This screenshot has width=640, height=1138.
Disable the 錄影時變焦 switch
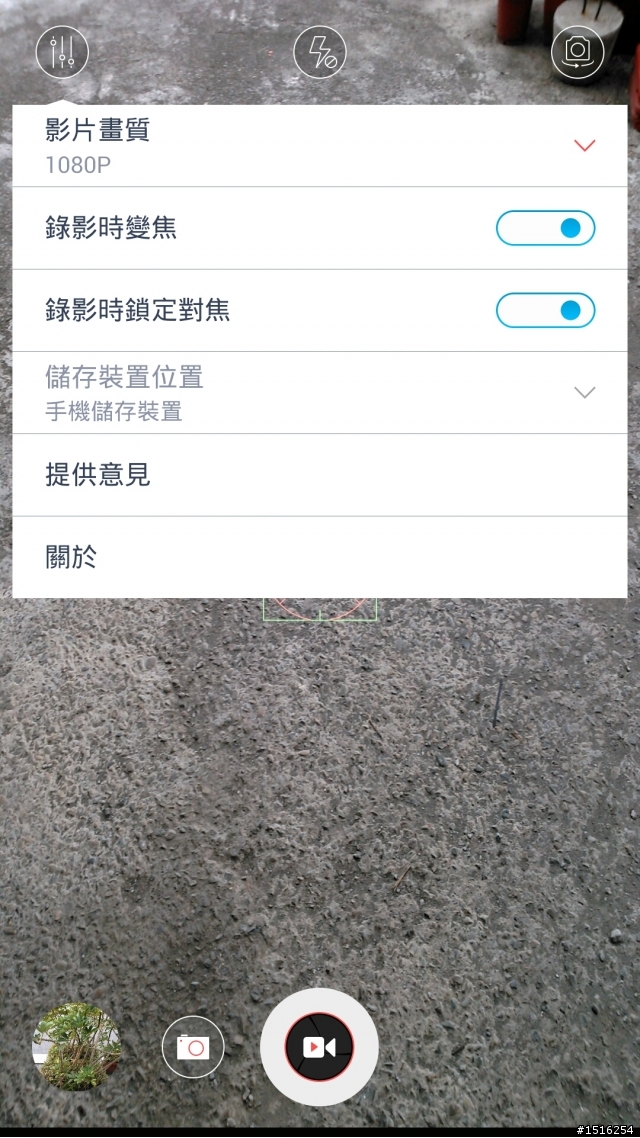click(x=545, y=228)
